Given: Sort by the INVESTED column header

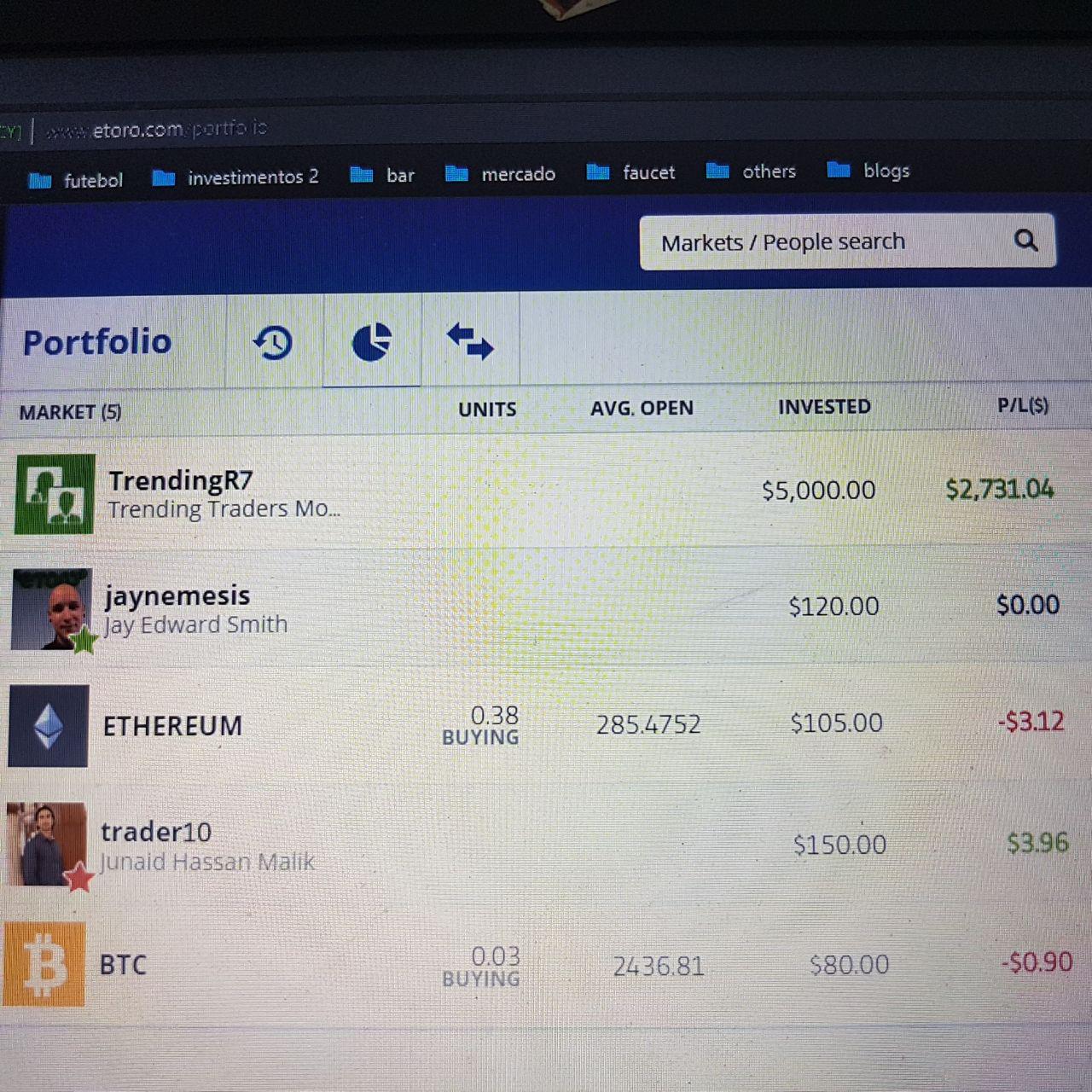Looking at the screenshot, I should tap(823, 407).
